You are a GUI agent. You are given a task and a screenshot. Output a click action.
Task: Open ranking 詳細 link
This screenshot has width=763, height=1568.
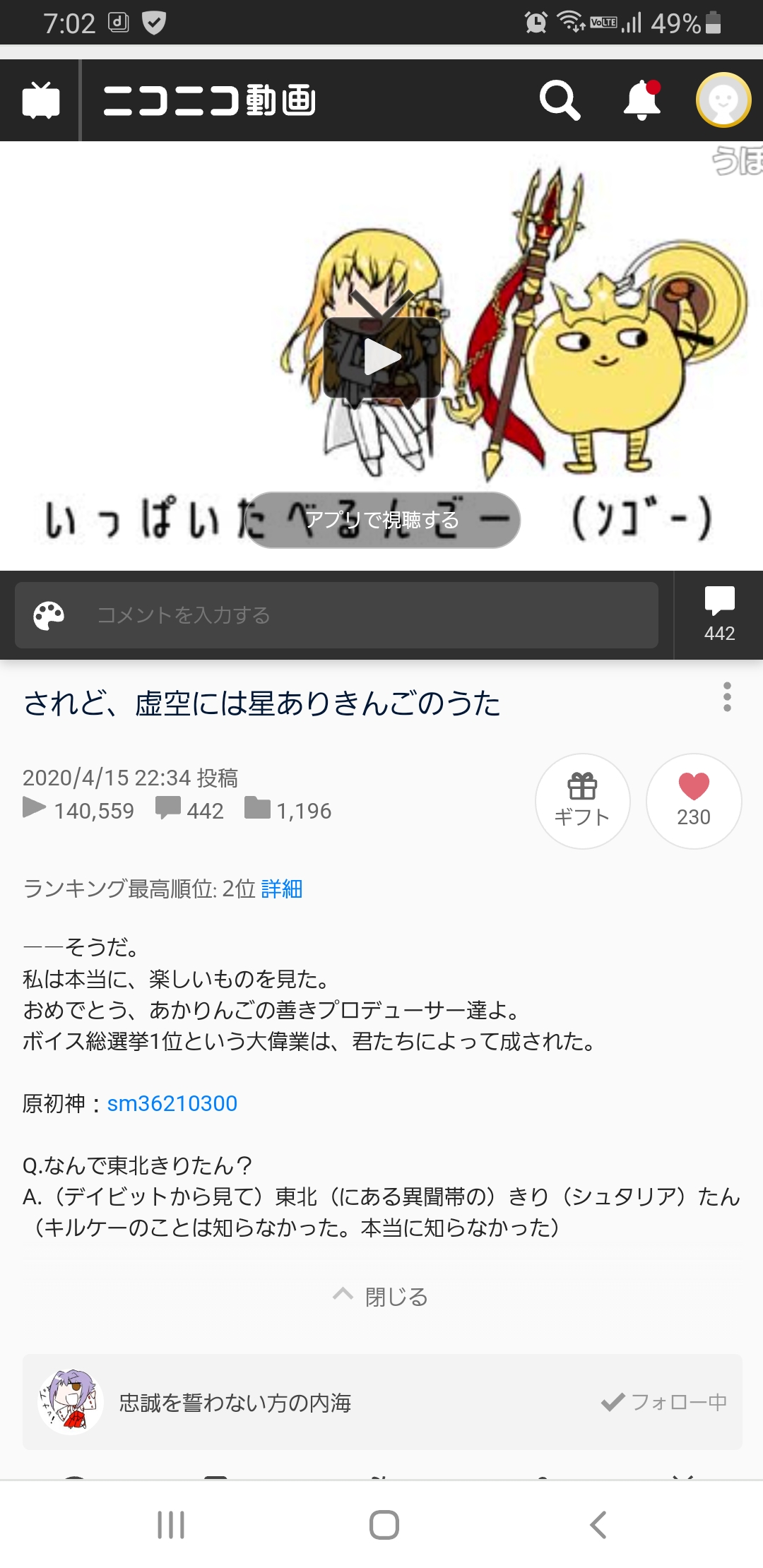coord(282,889)
